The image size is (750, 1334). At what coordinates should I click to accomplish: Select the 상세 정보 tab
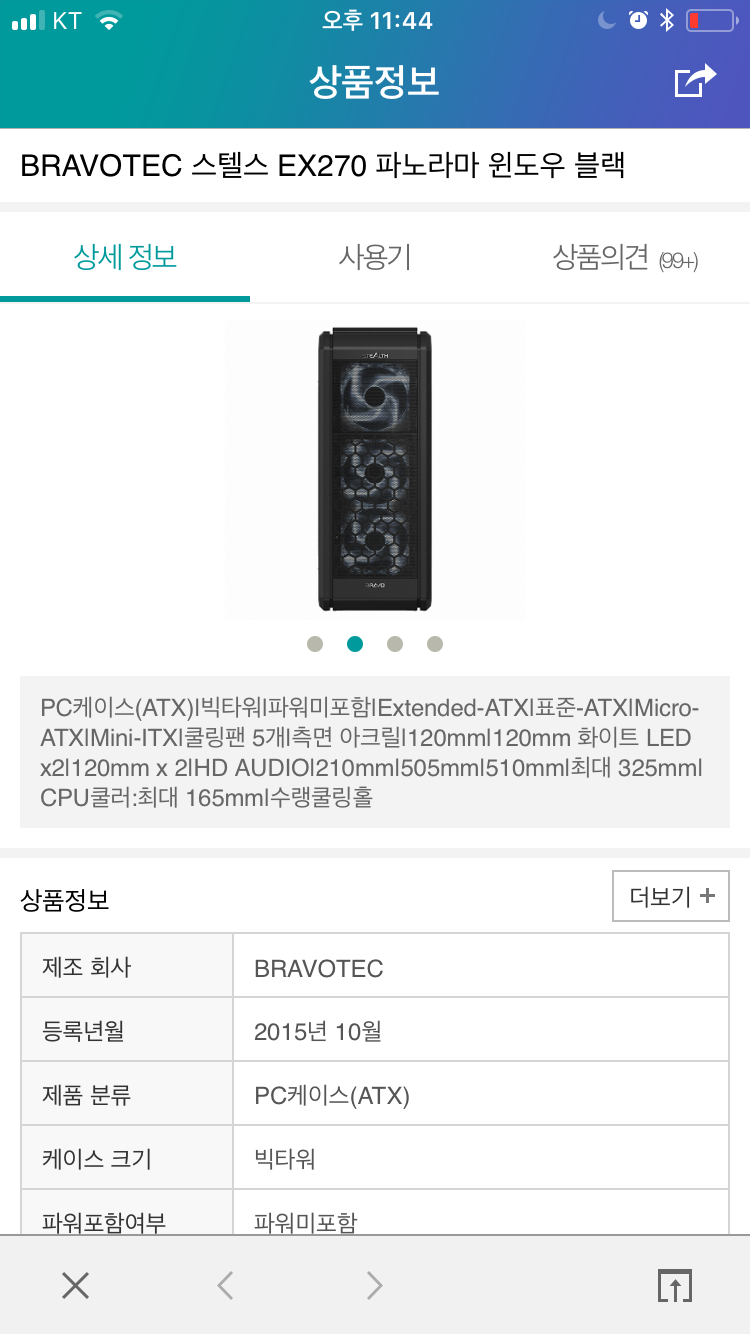[125, 258]
